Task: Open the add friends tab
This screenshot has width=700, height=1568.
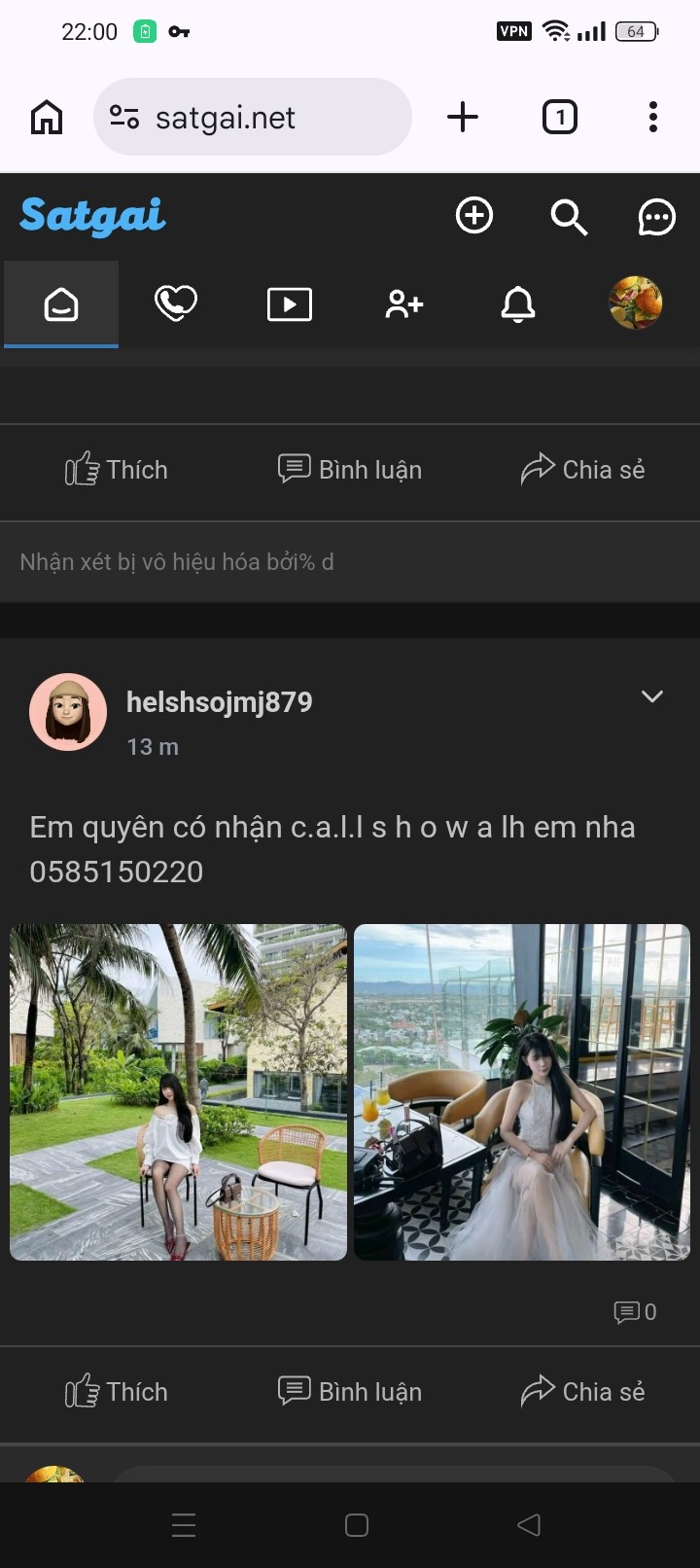Action: (x=403, y=304)
